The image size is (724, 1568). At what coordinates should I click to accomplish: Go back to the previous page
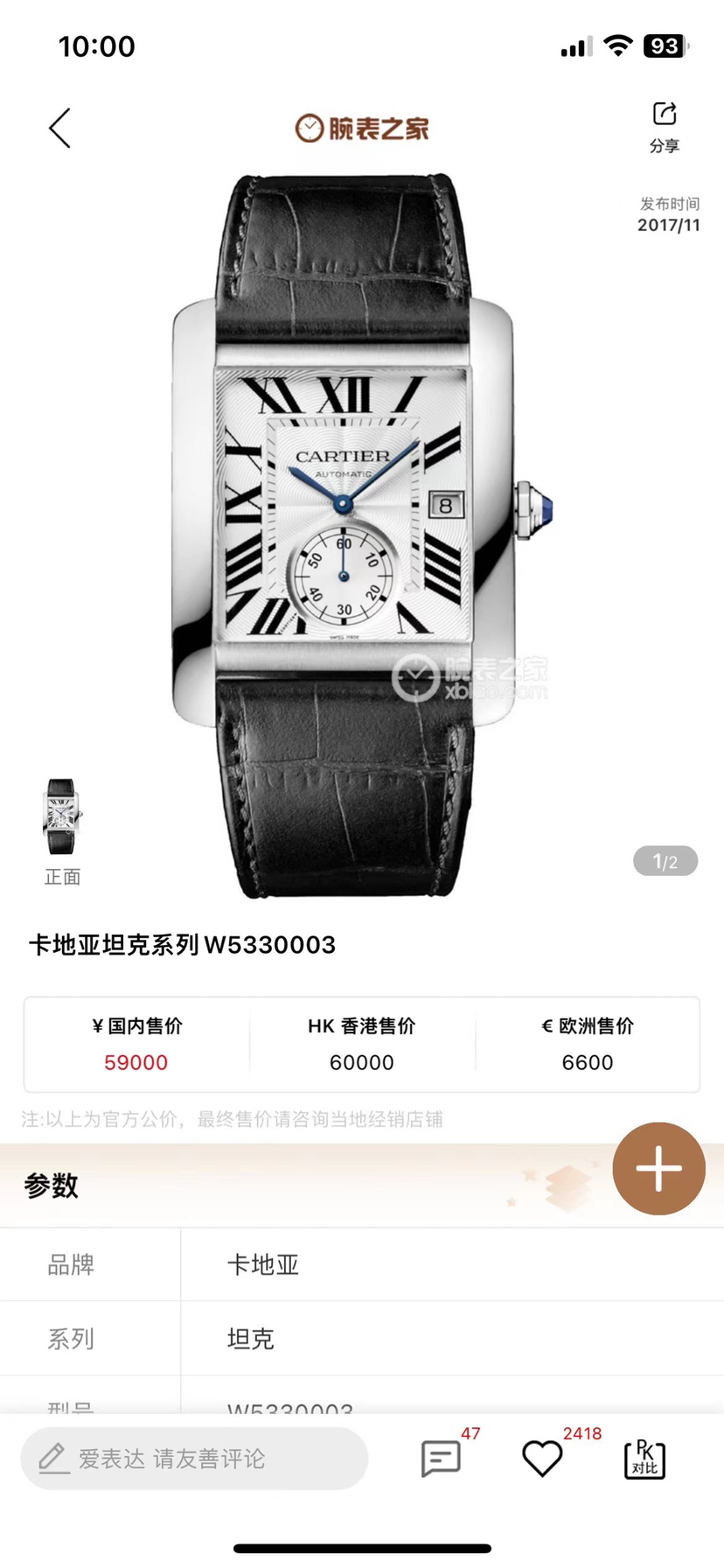tap(59, 129)
